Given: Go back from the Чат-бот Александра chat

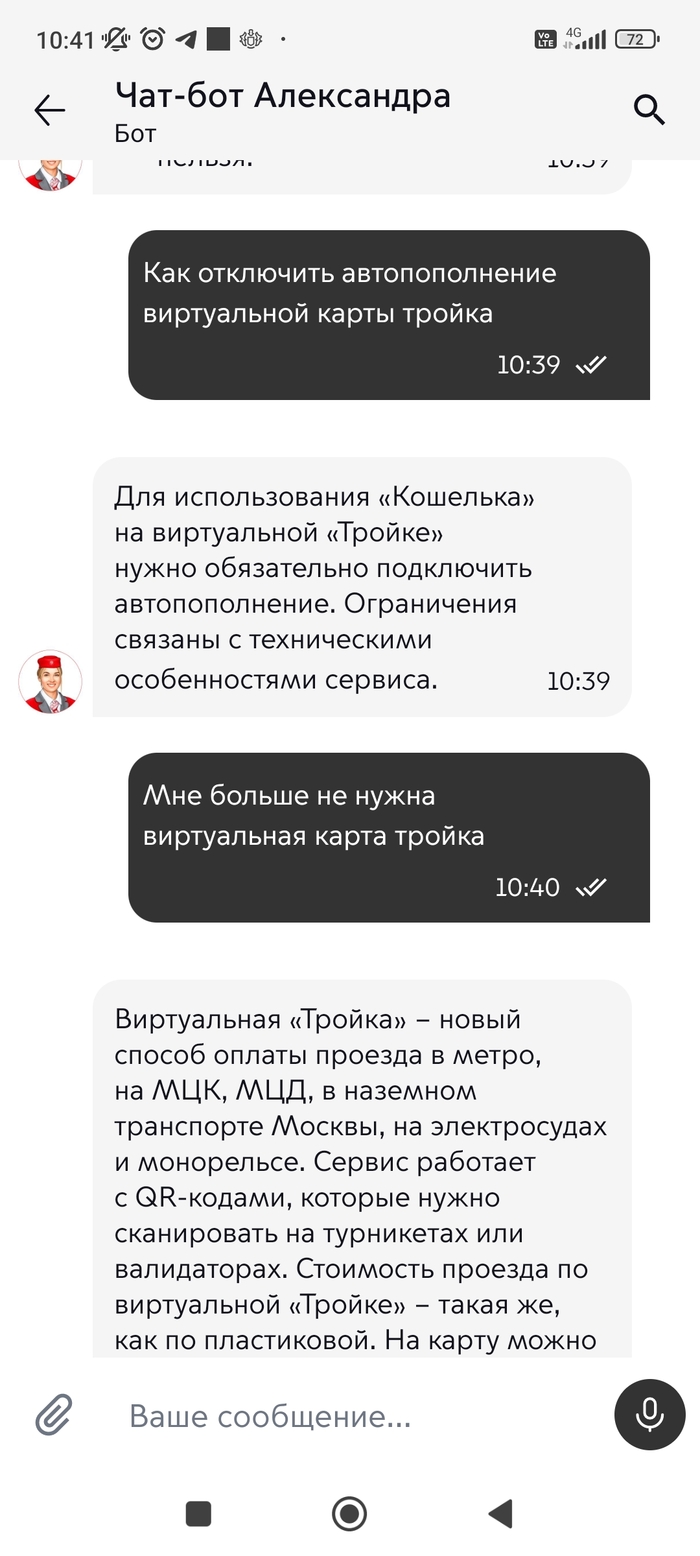Looking at the screenshot, I should pyautogui.click(x=49, y=110).
